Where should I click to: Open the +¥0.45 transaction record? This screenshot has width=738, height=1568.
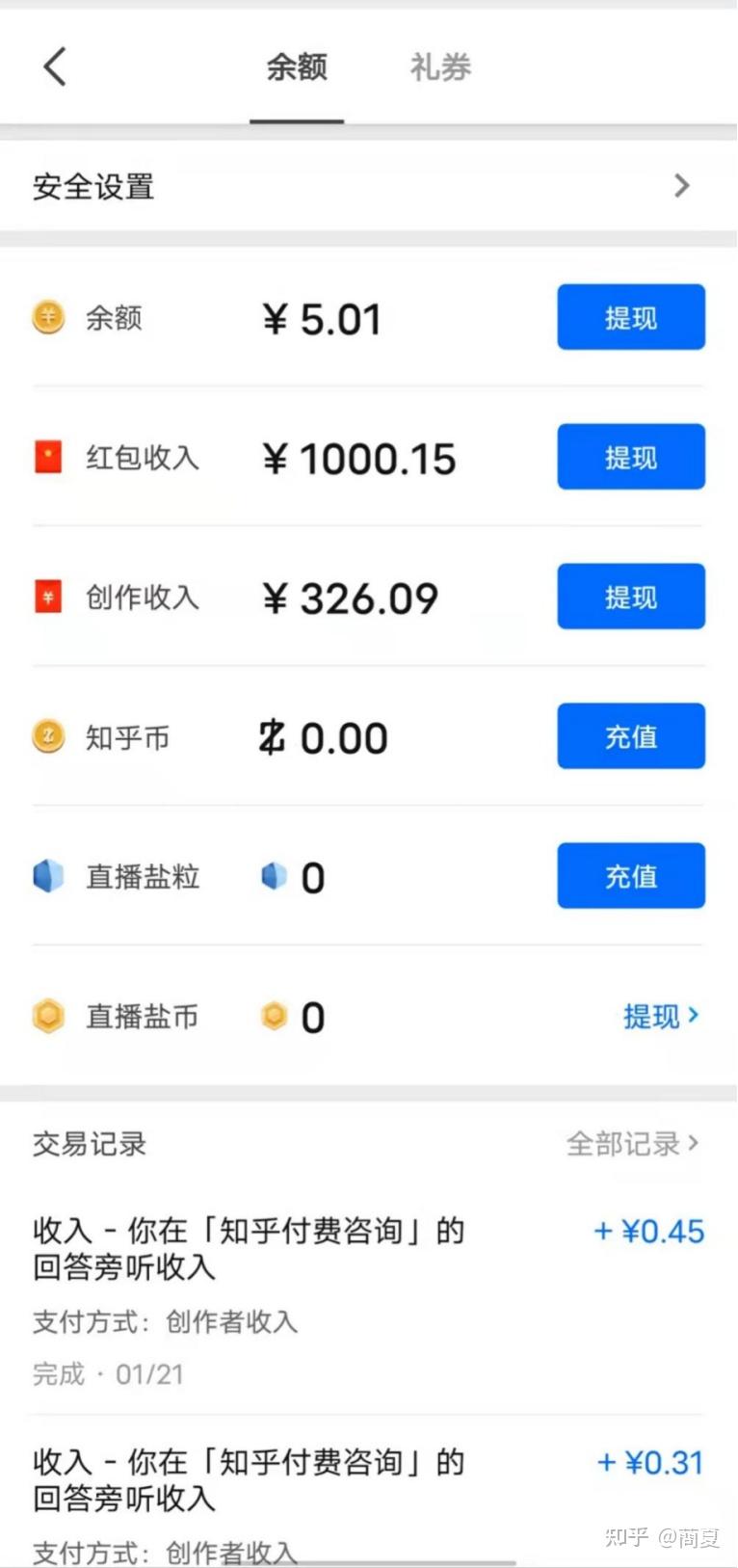(x=369, y=1299)
